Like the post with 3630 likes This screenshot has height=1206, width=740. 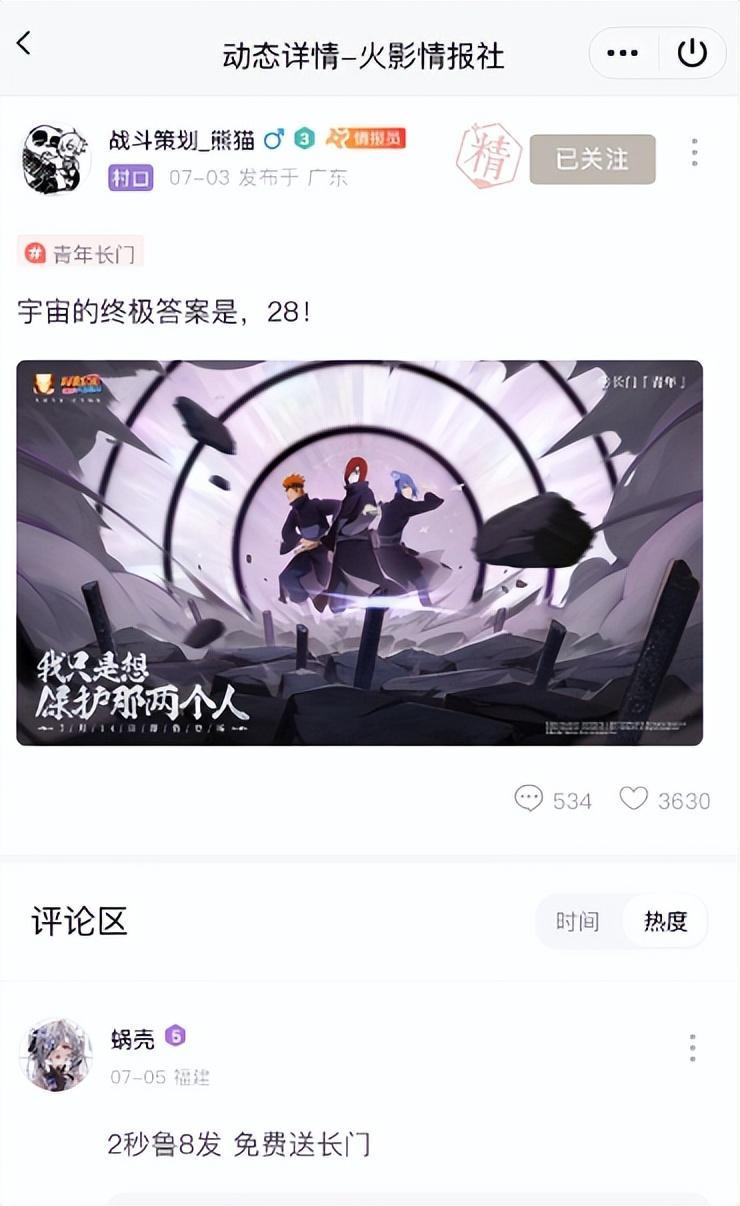click(634, 799)
